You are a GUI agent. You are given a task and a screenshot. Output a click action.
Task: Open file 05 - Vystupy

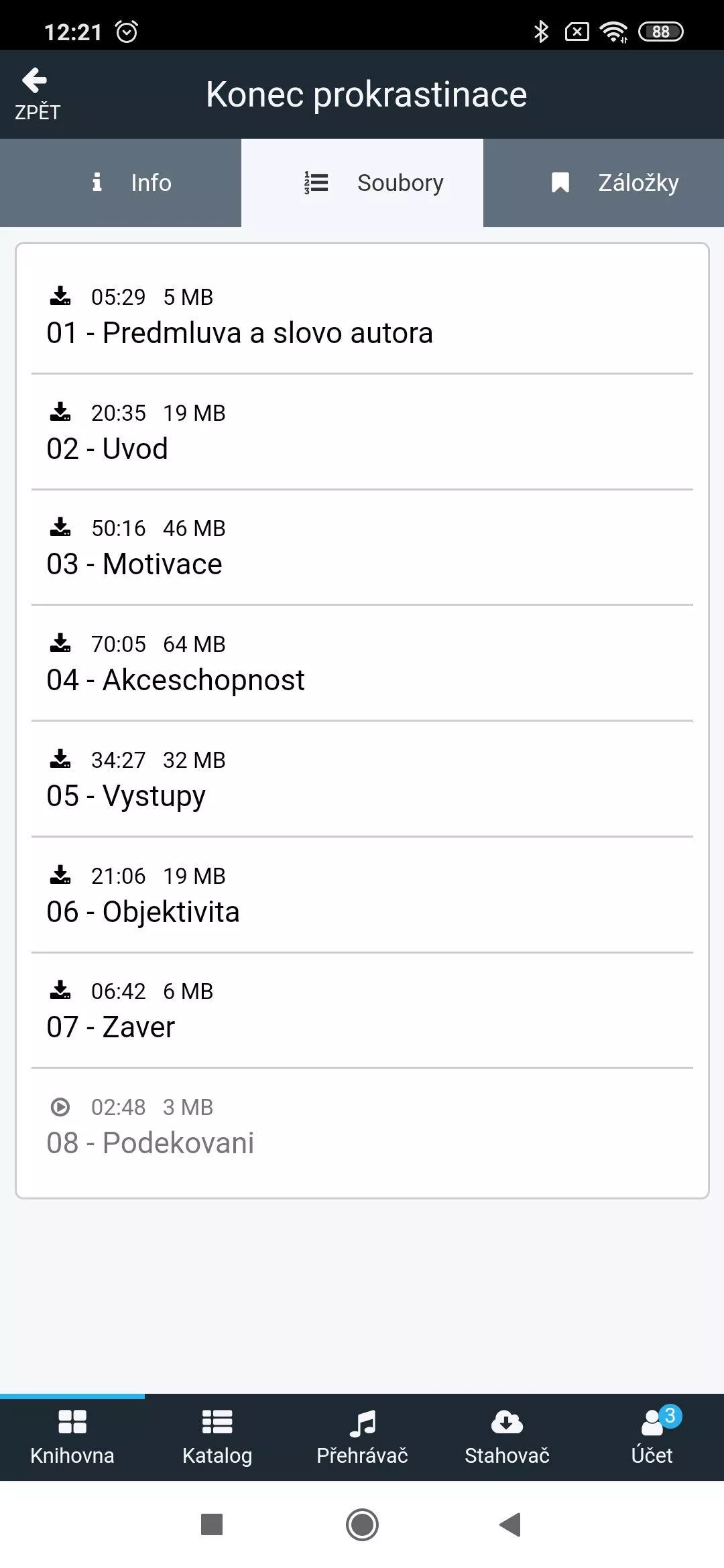(362, 779)
